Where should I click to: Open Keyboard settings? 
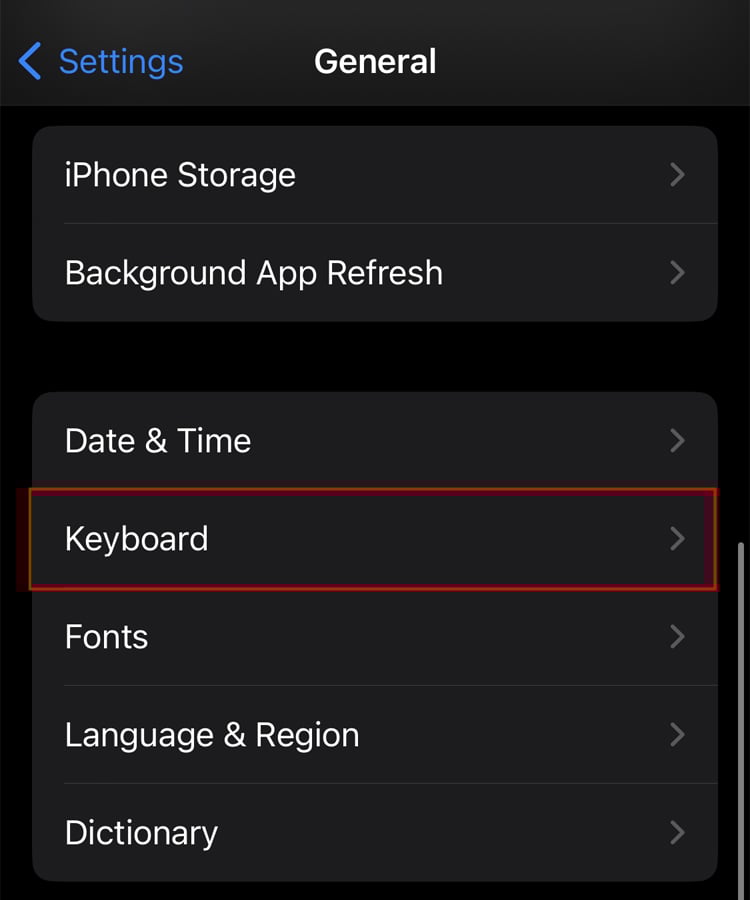[374, 539]
